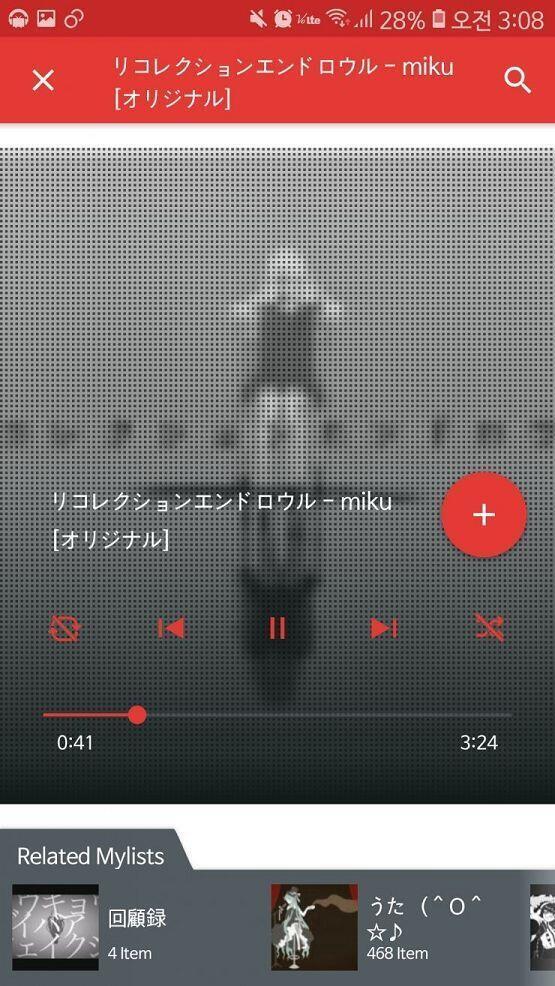The height and width of the screenshot is (986, 555).
Task: Close the player with the X icon
Action: point(43,80)
